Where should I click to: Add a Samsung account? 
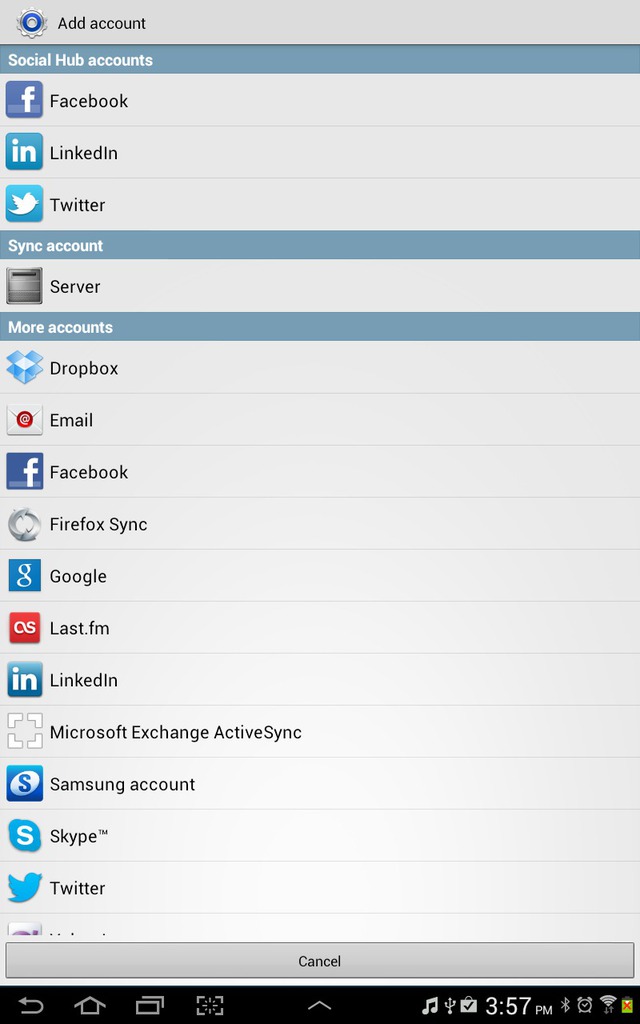tap(320, 784)
